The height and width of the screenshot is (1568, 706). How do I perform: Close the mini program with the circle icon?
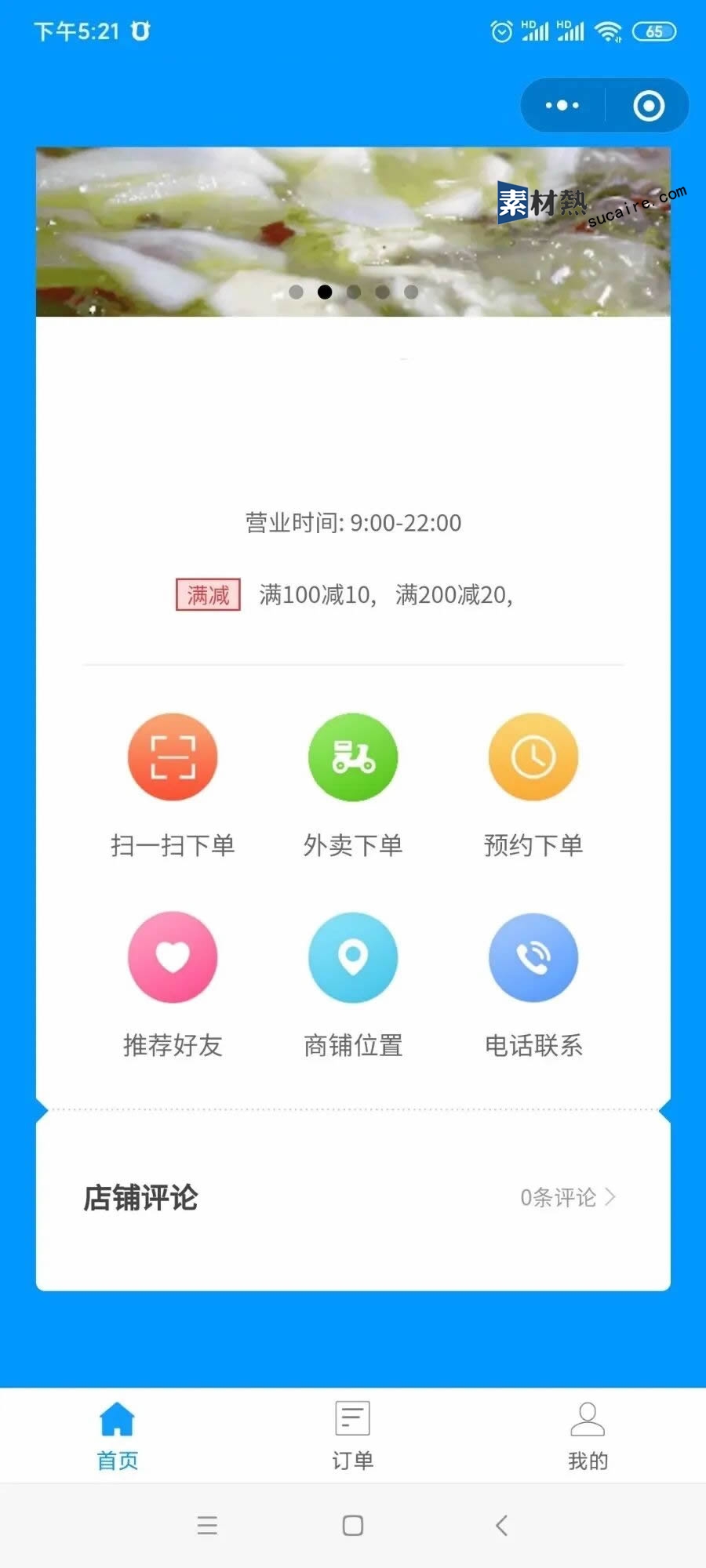[x=649, y=105]
